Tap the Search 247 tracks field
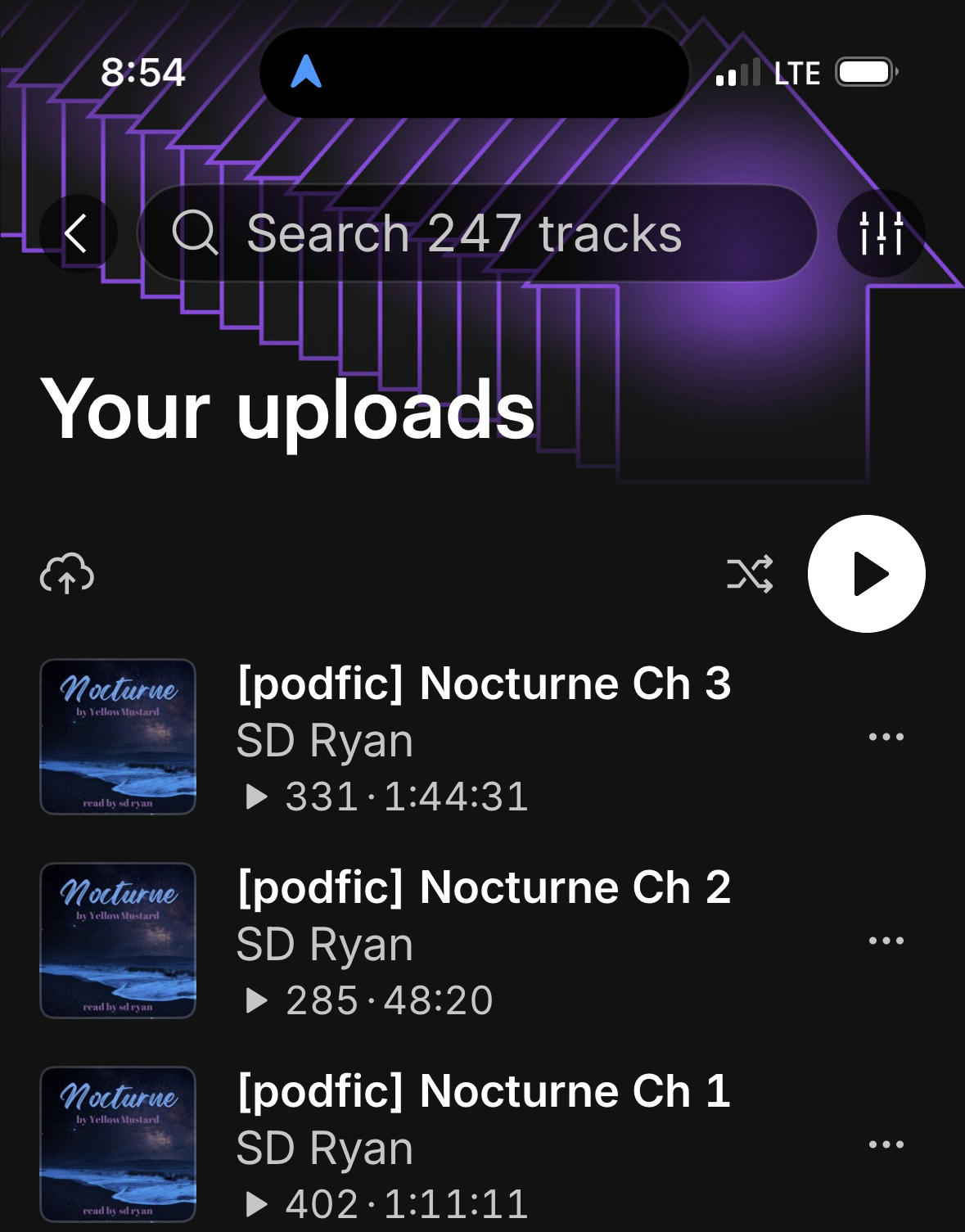Image resolution: width=965 pixels, height=1232 pixels. 477,234
